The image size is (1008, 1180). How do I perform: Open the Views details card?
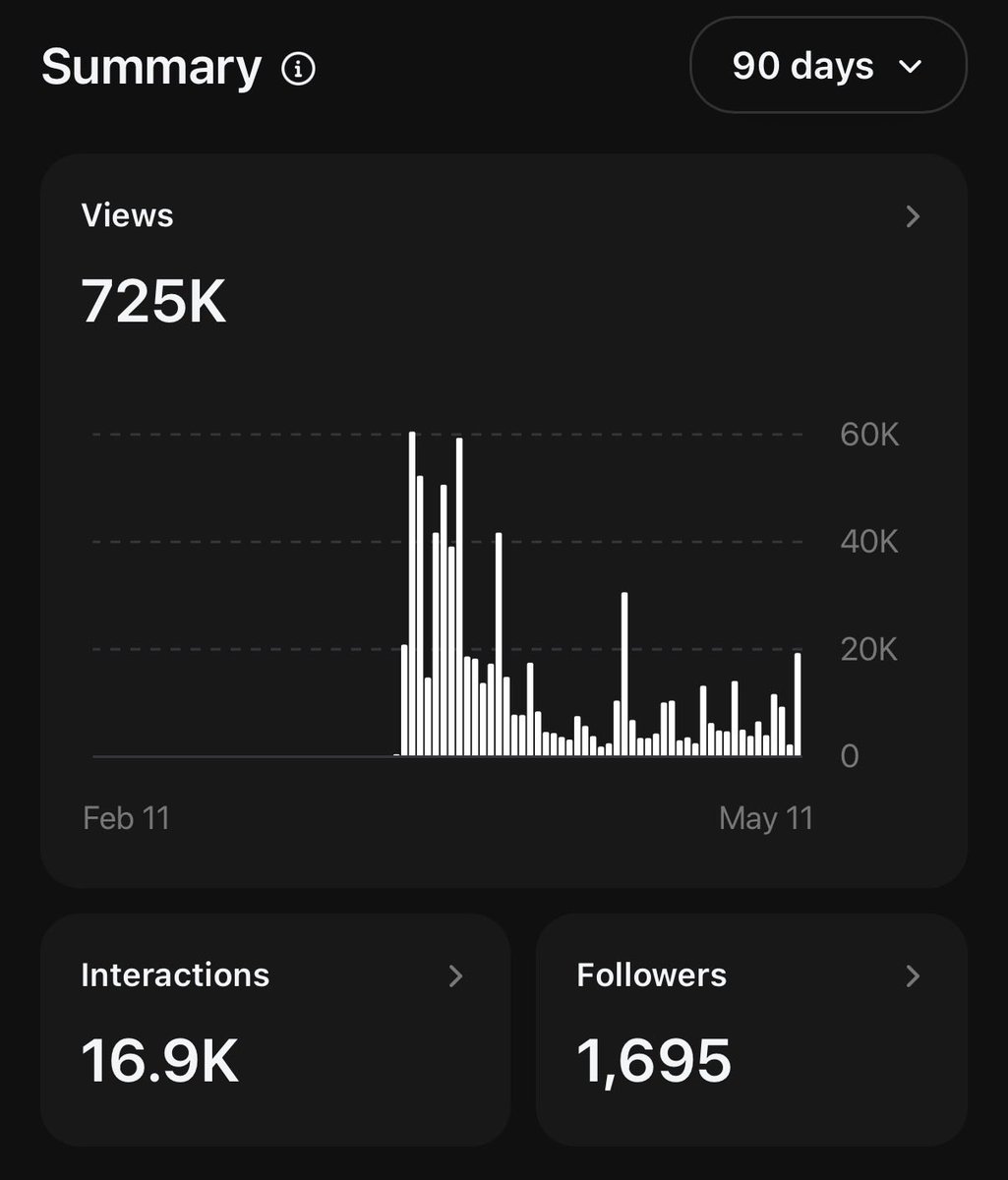tap(504, 521)
